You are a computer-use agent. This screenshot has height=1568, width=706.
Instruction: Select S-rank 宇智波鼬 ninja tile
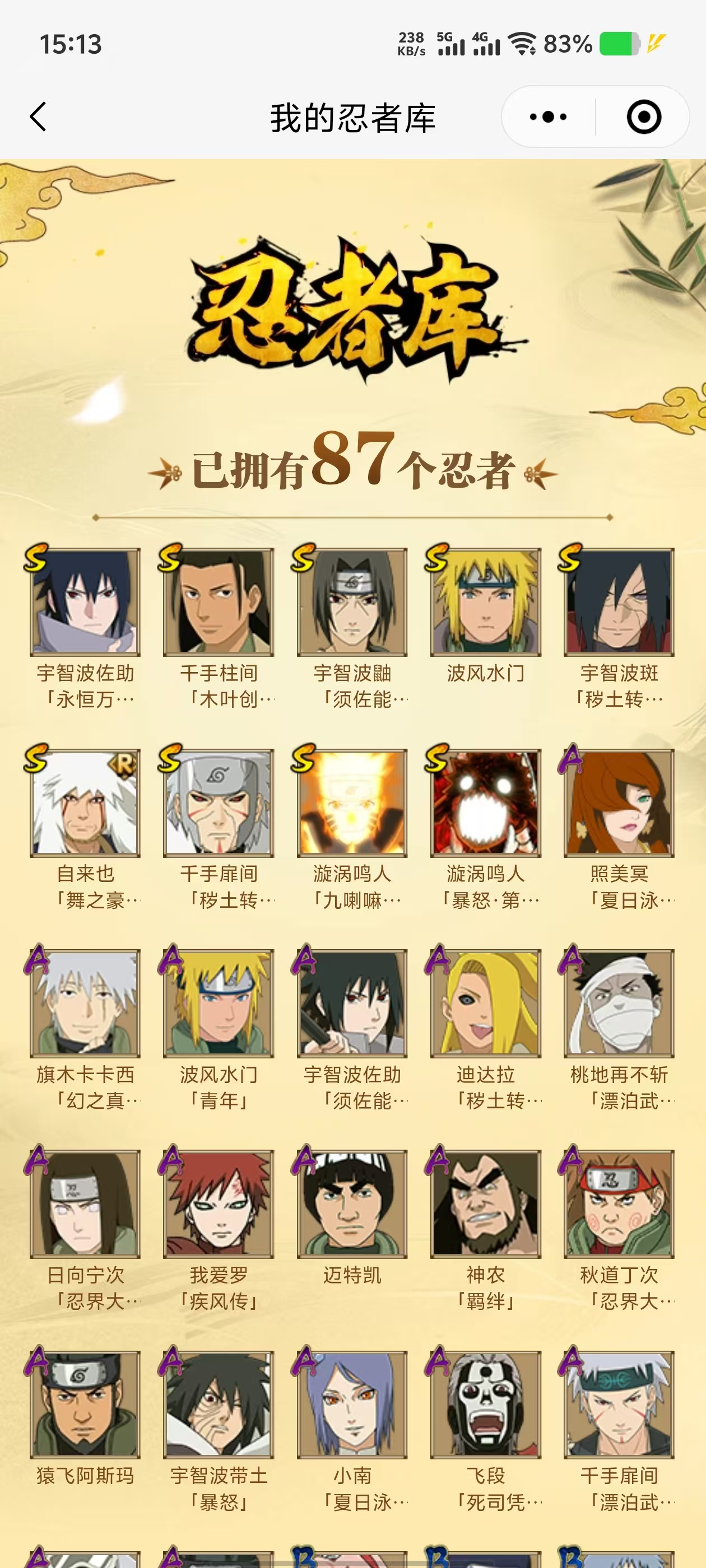pyautogui.click(x=351, y=601)
